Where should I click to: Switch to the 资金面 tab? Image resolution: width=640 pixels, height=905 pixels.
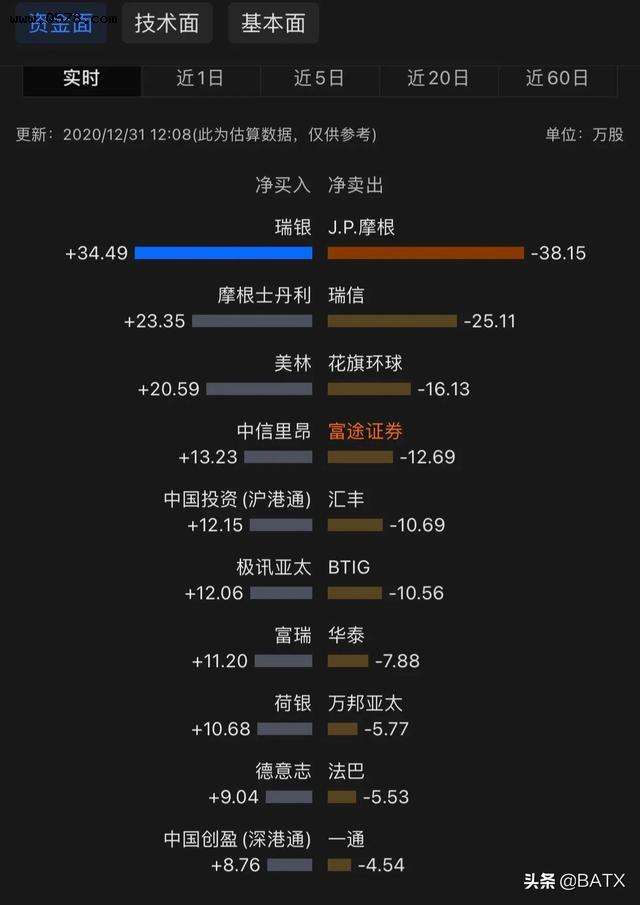[60, 23]
